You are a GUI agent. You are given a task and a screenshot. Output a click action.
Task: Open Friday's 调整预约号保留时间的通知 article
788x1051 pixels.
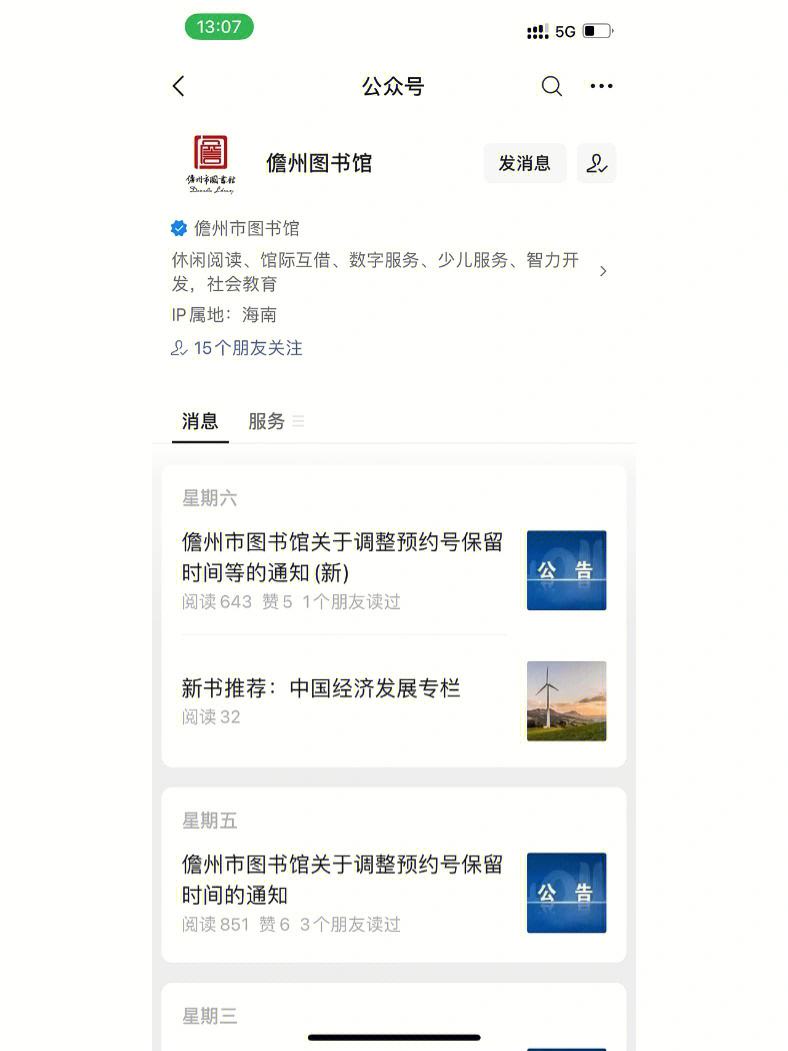point(342,879)
